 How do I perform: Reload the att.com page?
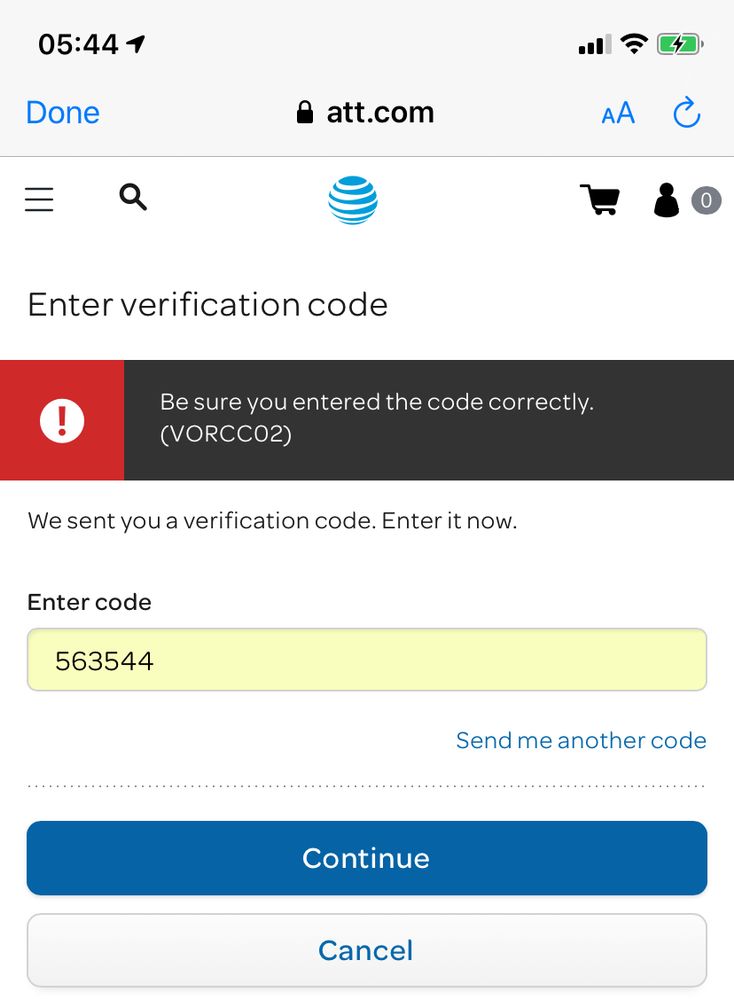[687, 113]
